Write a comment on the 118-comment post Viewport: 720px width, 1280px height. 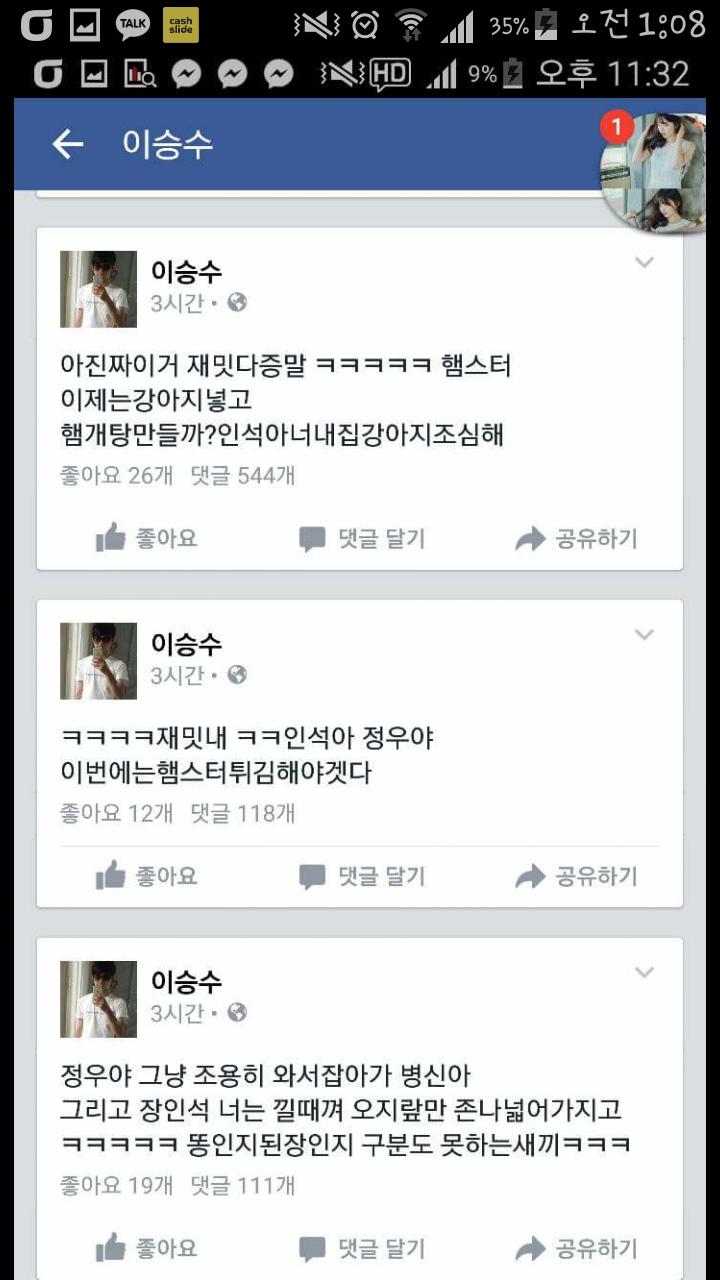[362, 877]
